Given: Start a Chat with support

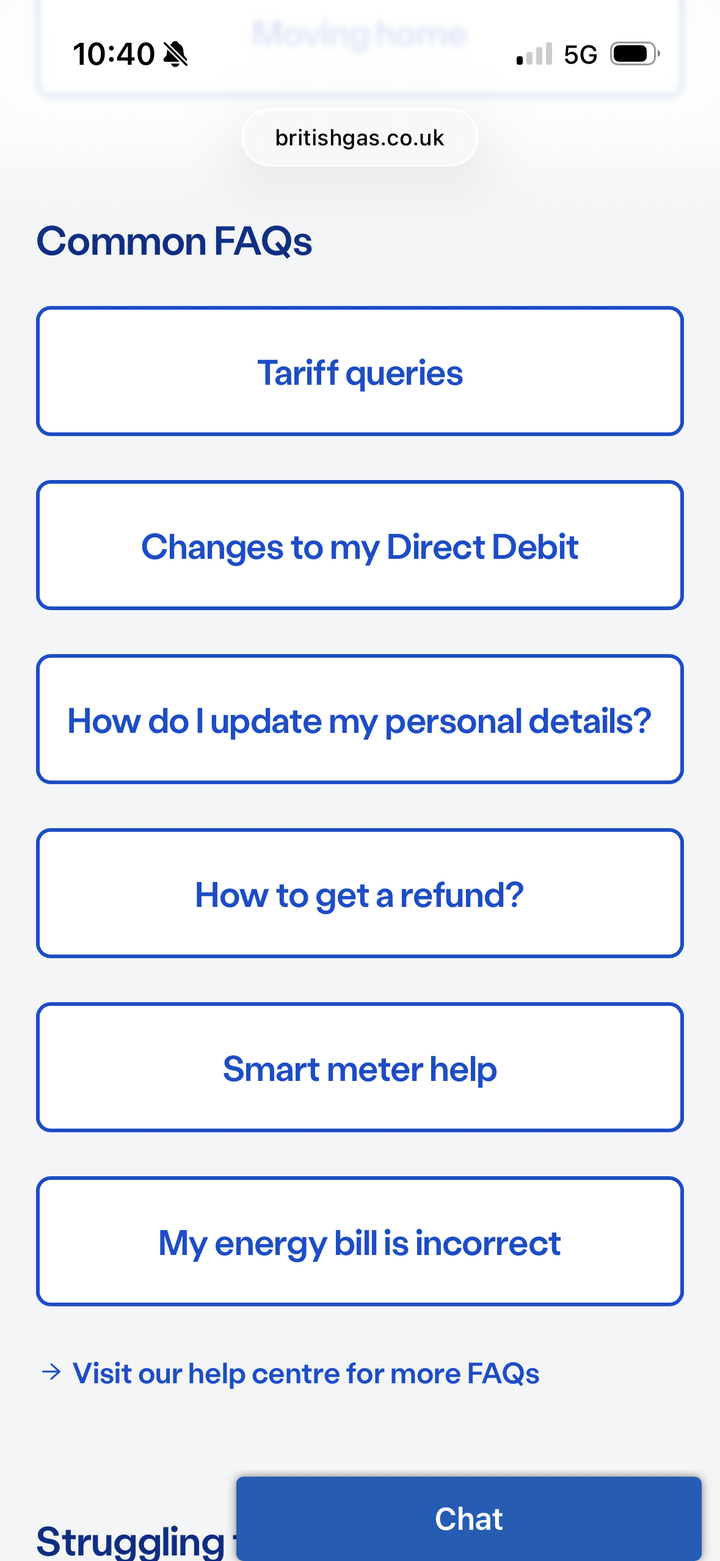Looking at the screenshot, I should (468, 1518).
